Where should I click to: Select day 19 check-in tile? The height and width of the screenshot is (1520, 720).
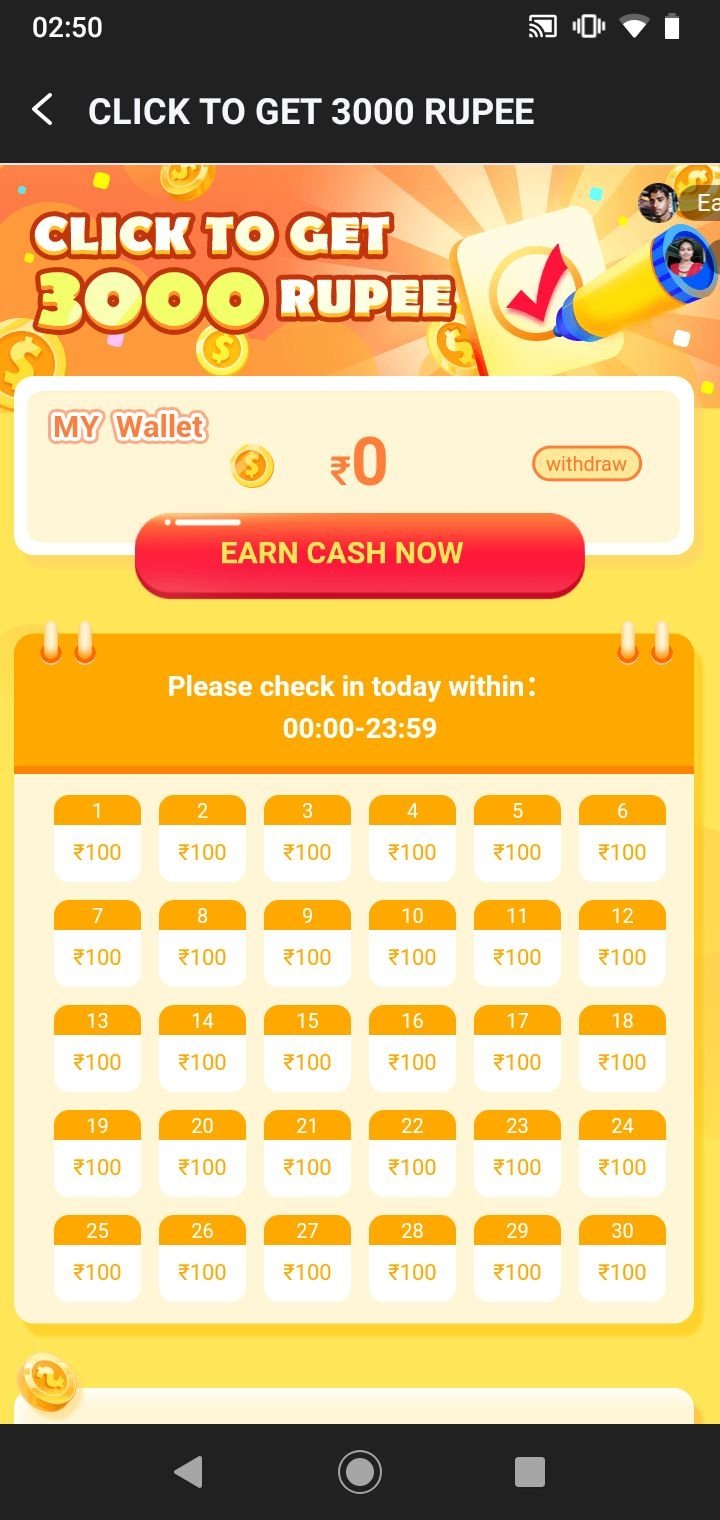pyautogui.click(x=97, y=1153)
